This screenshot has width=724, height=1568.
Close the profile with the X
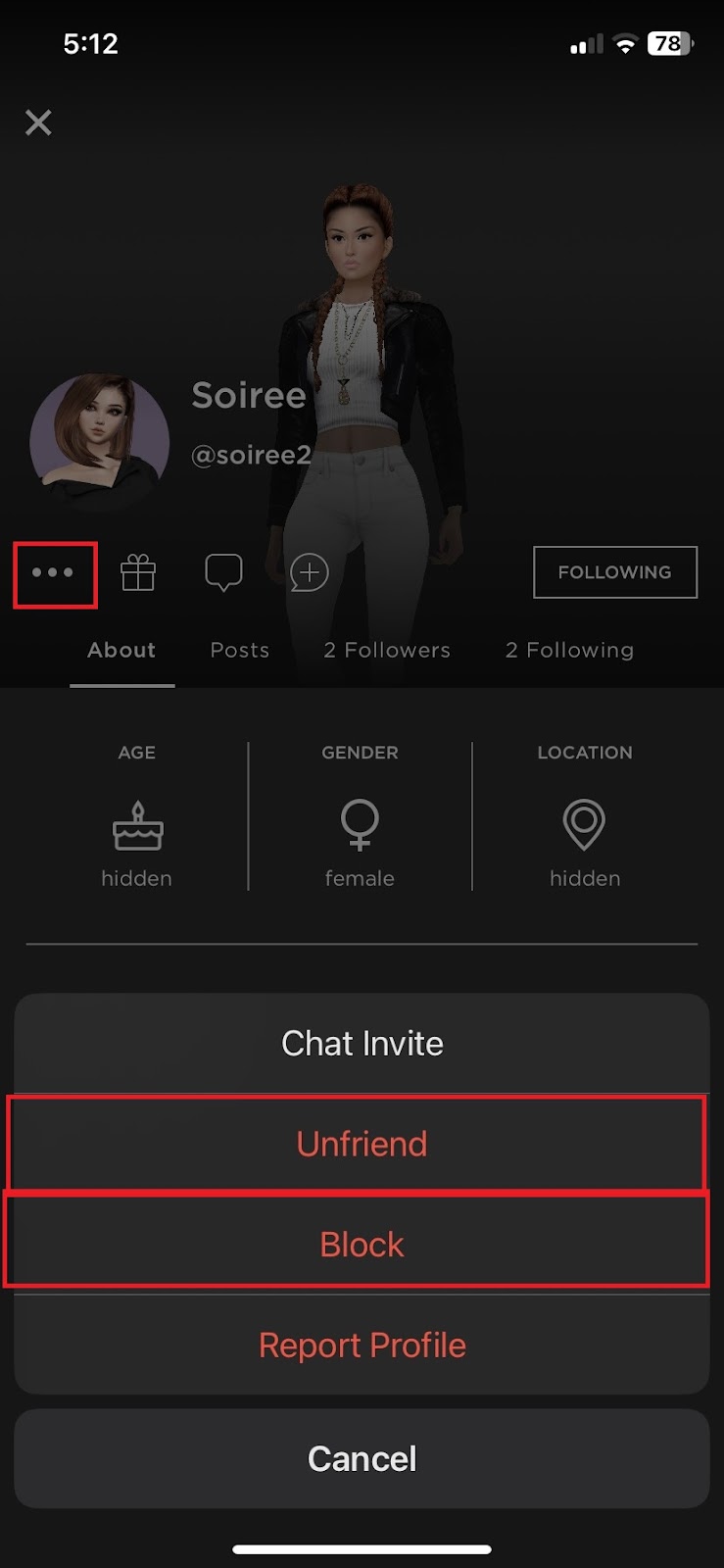tap(38, 122)
